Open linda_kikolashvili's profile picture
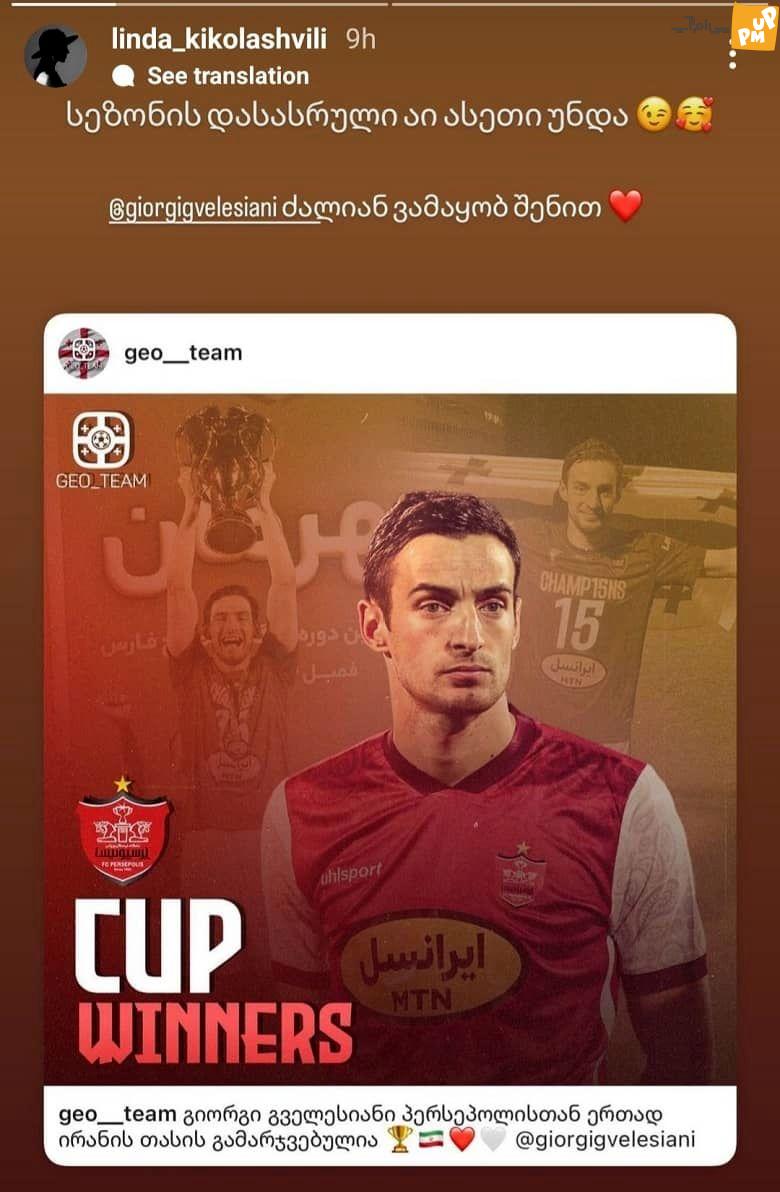The width and height of the screenshot is (780, 1192). (x=55, y=56)
